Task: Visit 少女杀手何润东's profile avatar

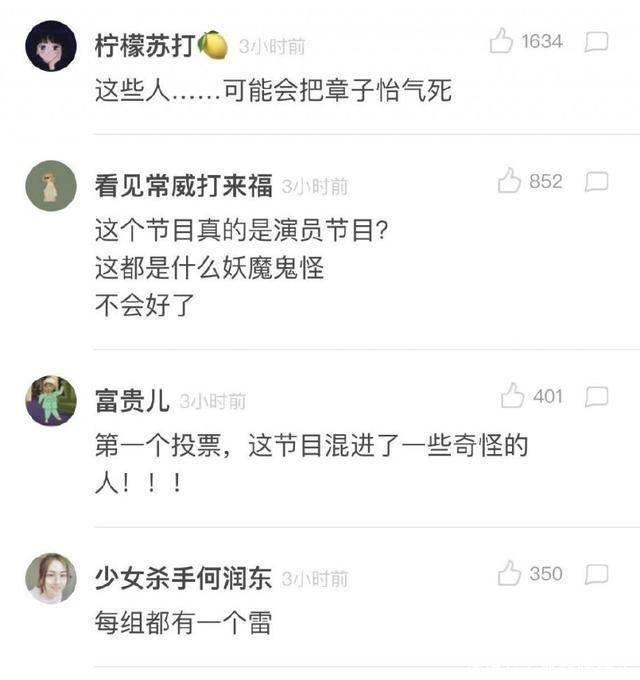Action: [51, 578]
